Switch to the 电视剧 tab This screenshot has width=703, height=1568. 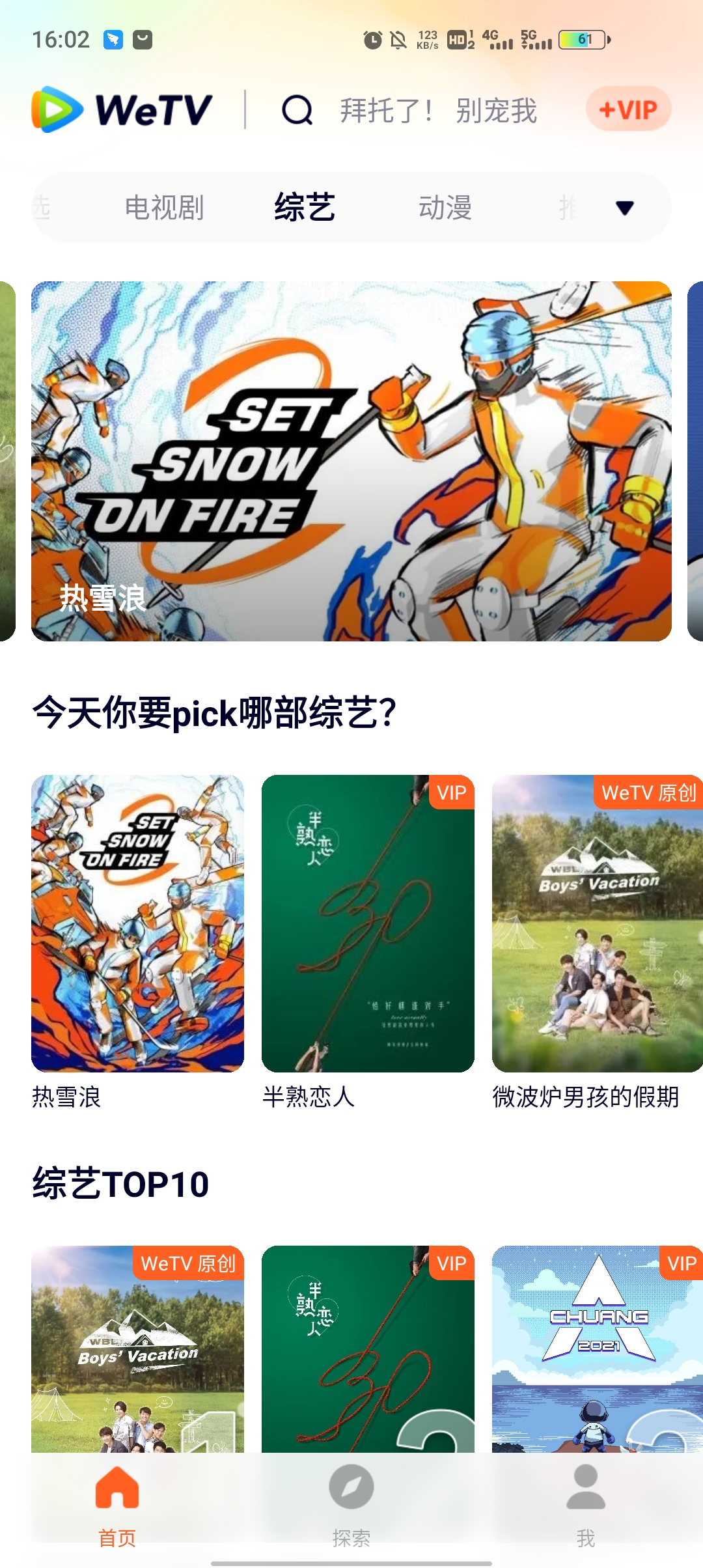(165, 208)
